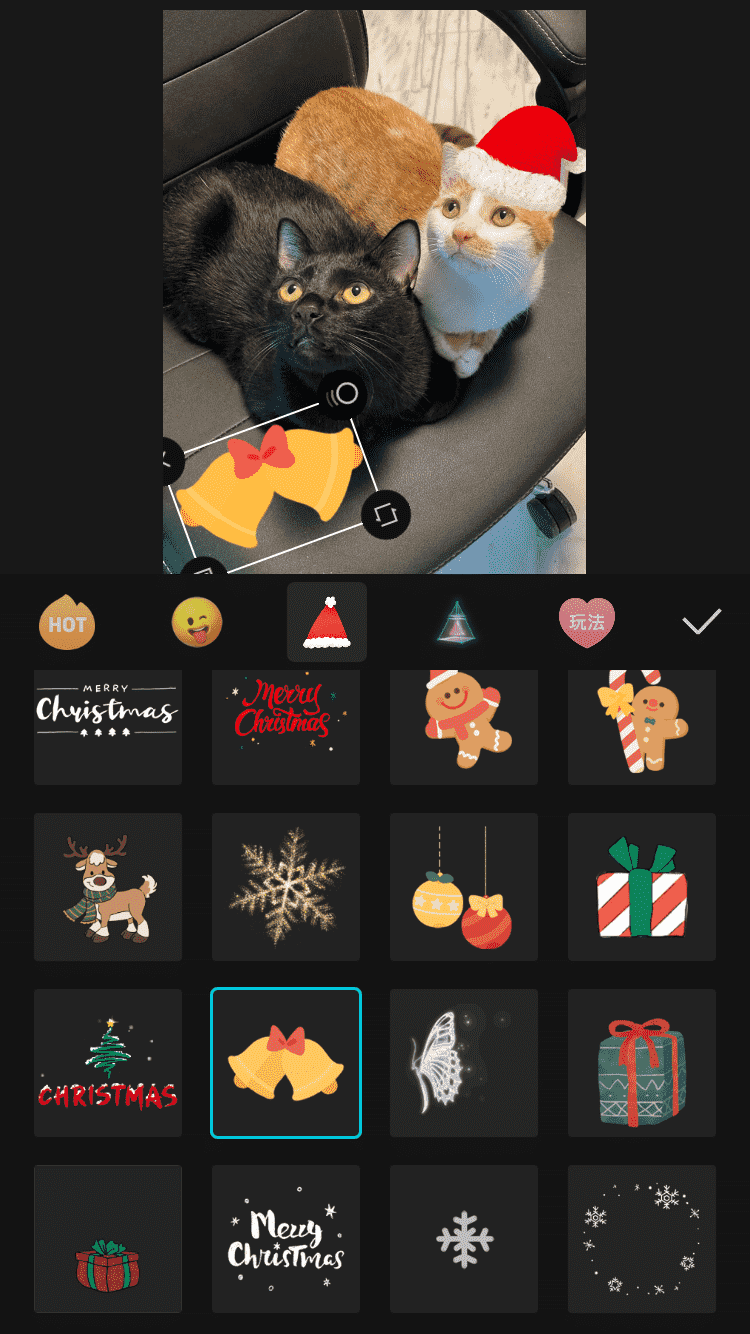Add the dark green gift box sticker
Screen dimensions: 750x1334
coord(642,1063)
